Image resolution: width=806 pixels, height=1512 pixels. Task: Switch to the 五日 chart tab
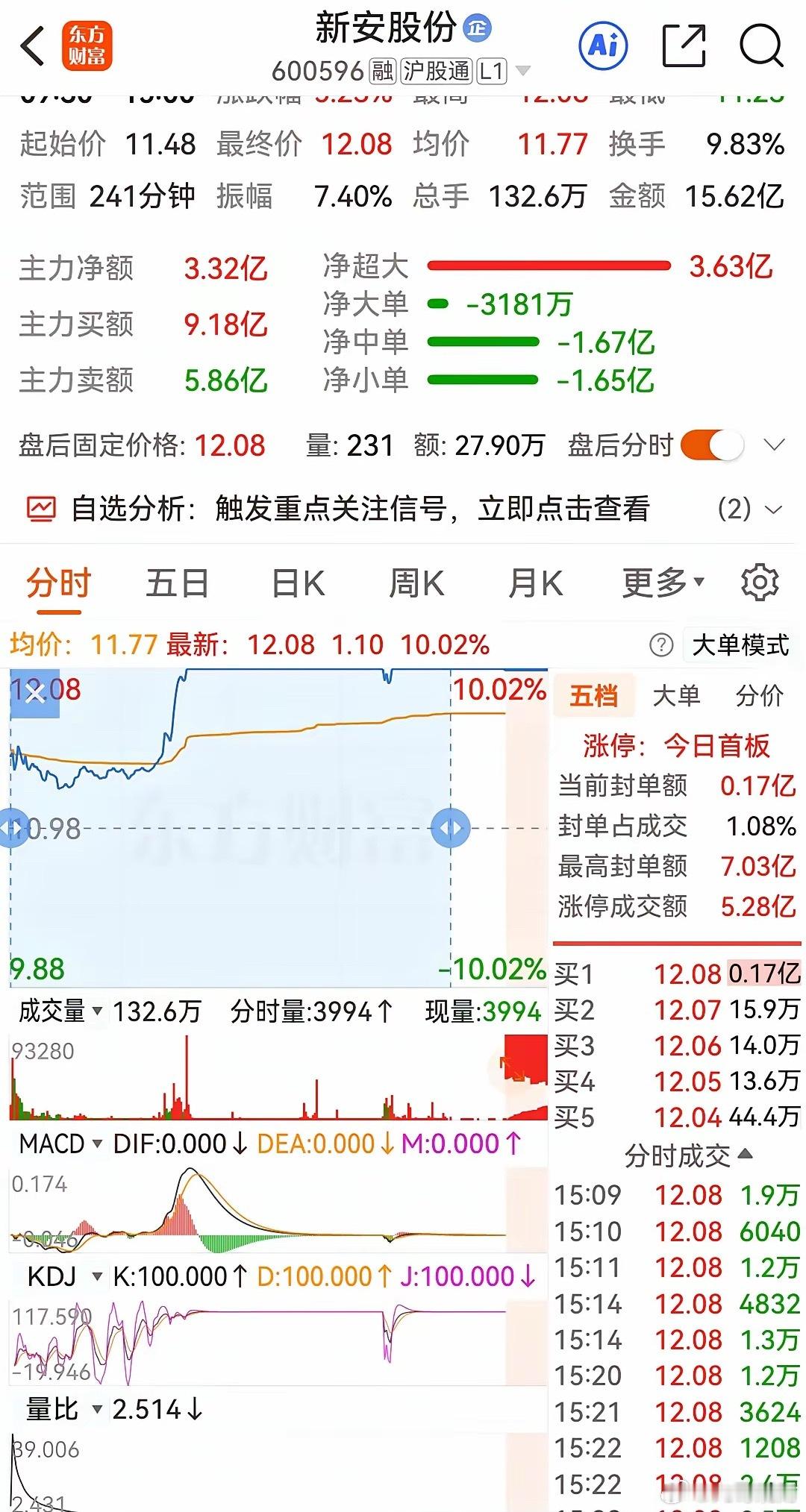click(177, 583)
